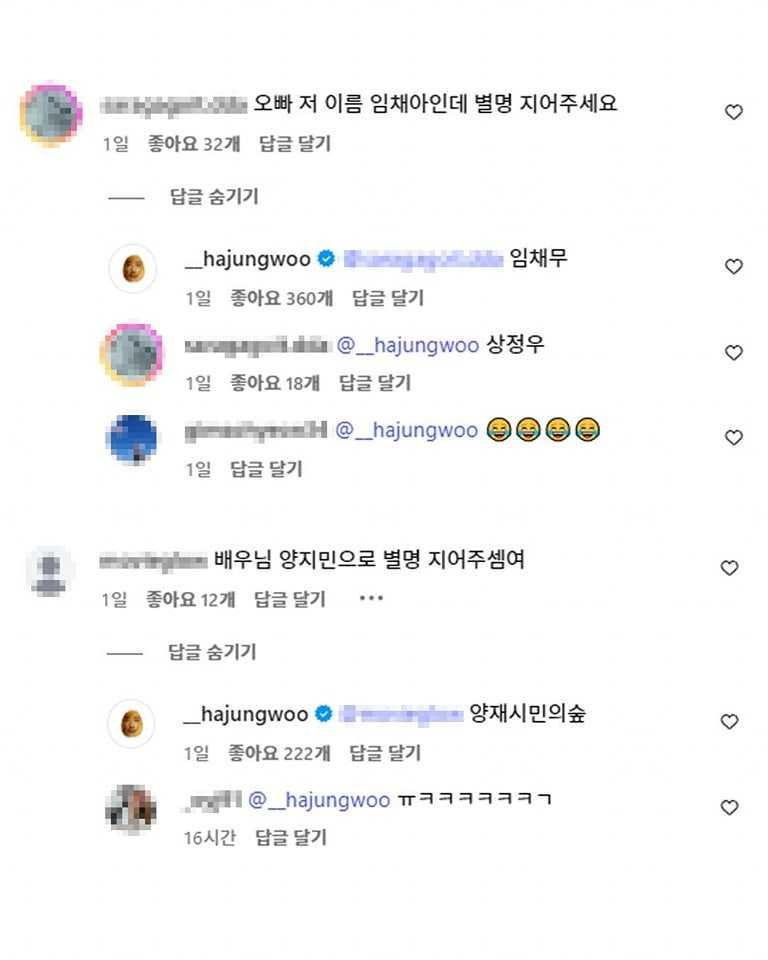The width and height of the screenshot is (768, 960).
Task: Like the reply ㅠㅋㅋㅋㅋㅋㅋㄱ
Action: click(x=730, y=807)
